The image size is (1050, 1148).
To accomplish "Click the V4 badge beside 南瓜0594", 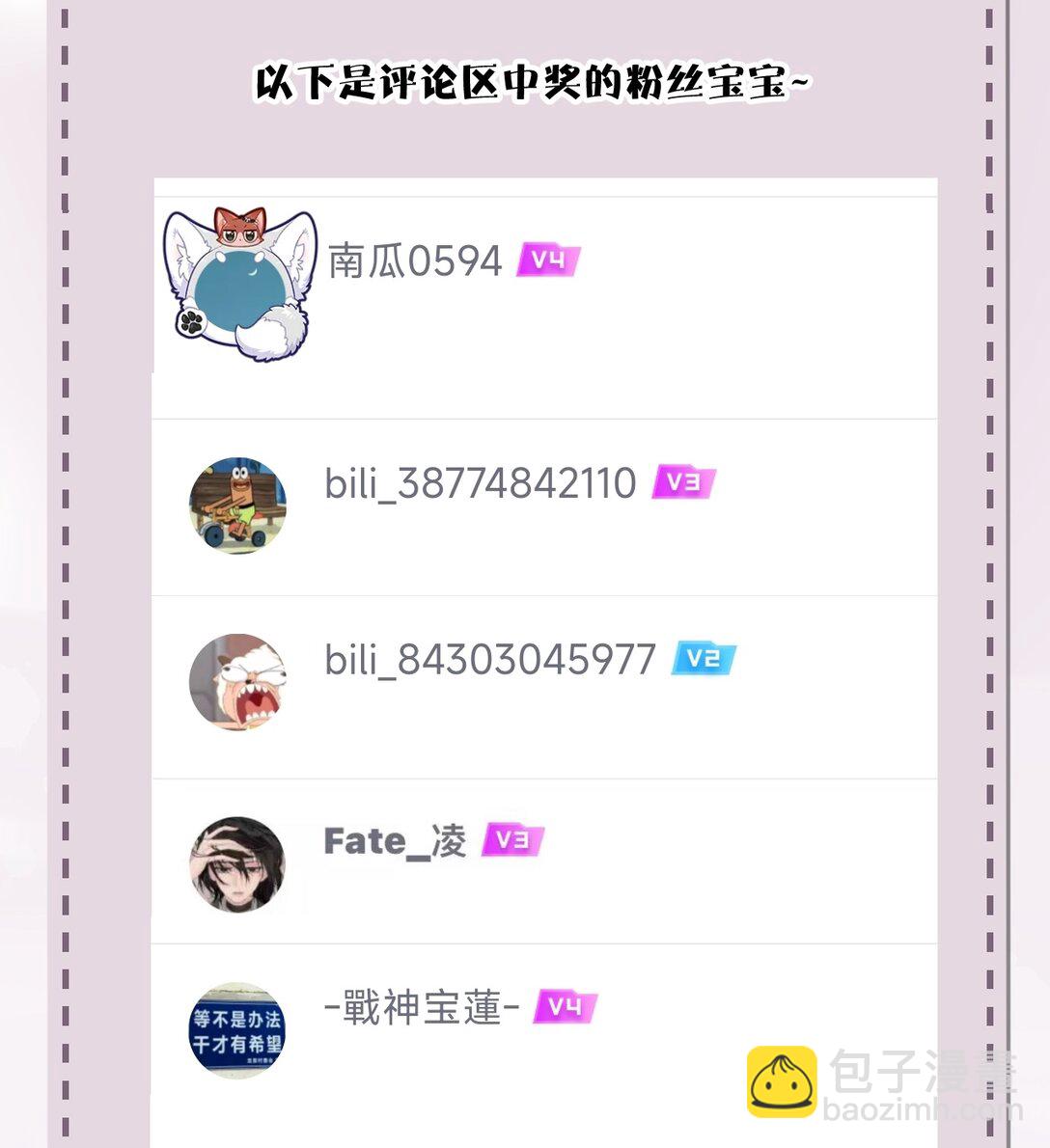I will pos(548,260).
